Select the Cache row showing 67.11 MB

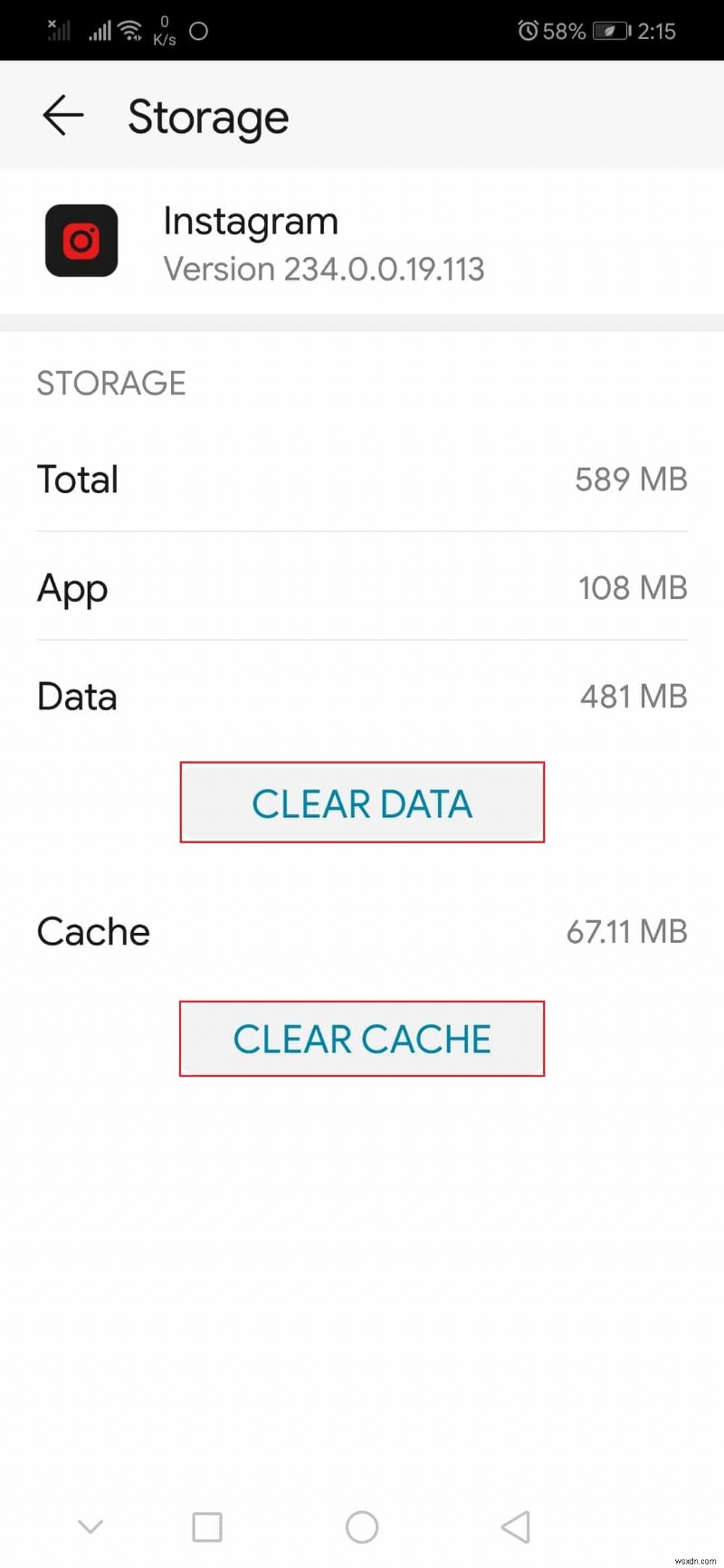[x=362, y=931]
